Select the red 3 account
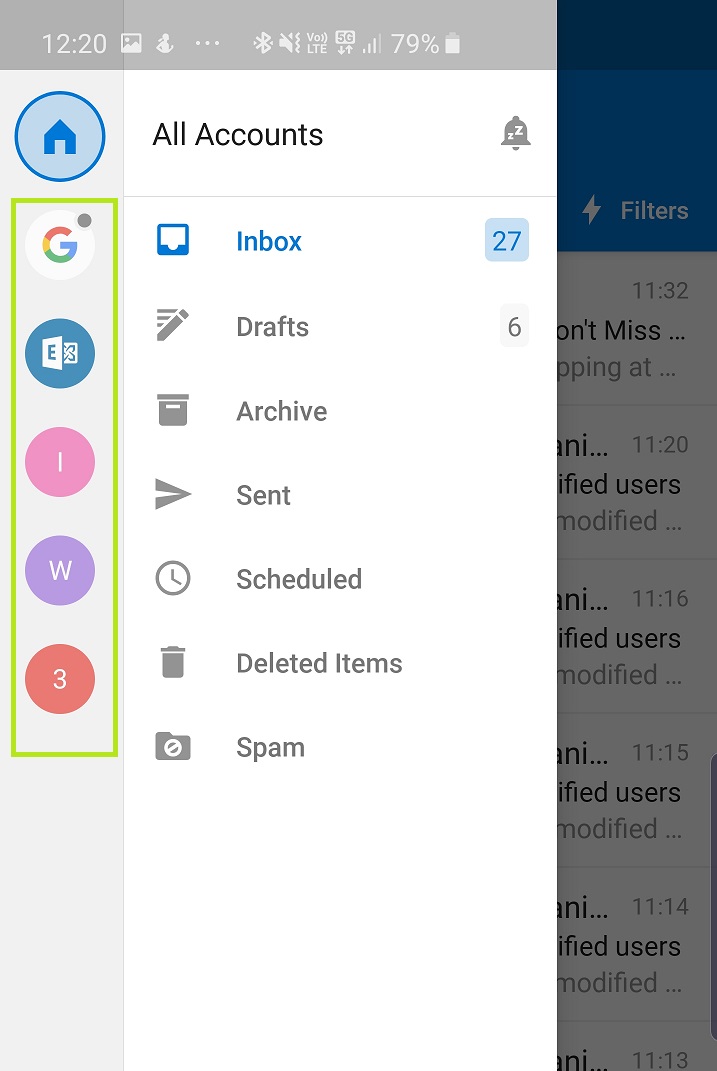 [x=60, y=679]
